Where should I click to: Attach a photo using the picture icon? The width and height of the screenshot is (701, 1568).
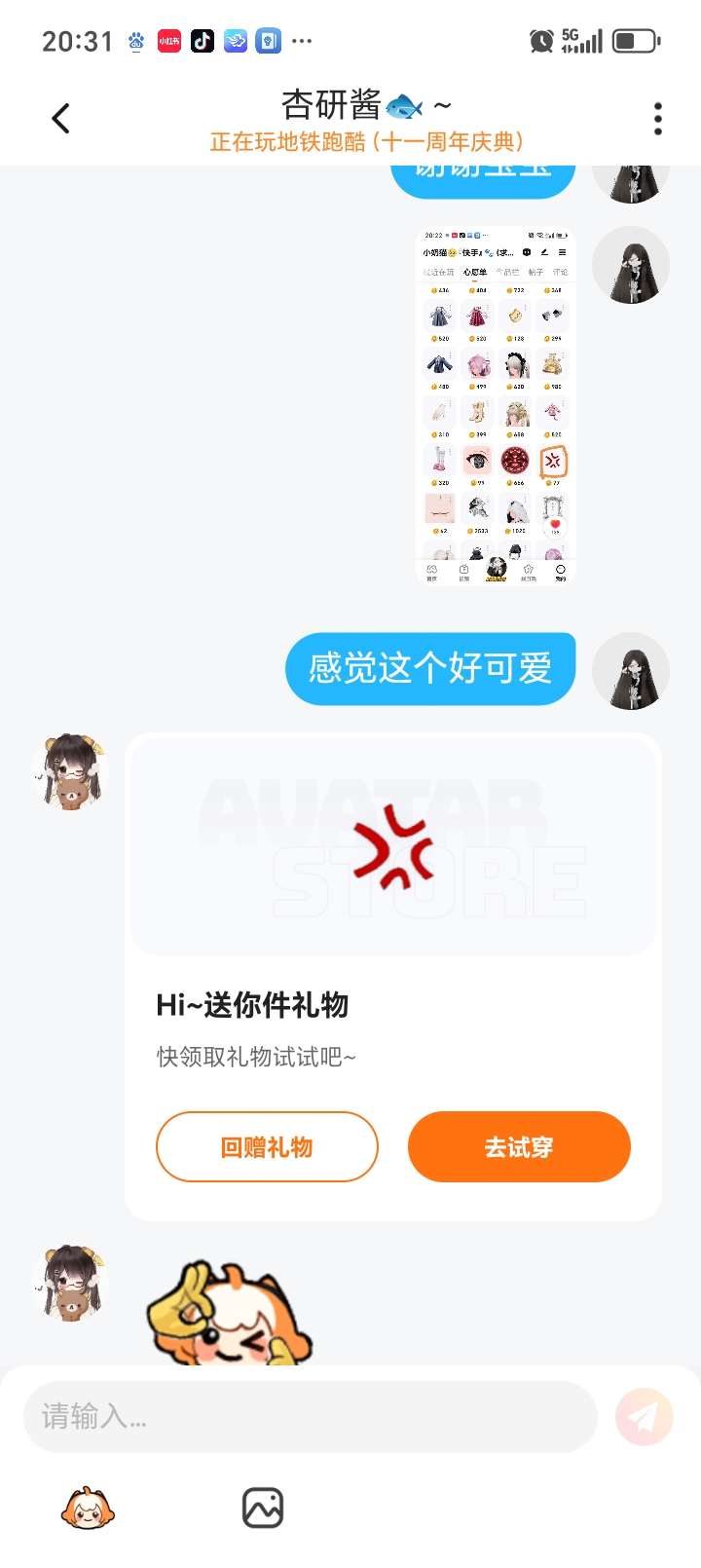[x=262, y=1509]
